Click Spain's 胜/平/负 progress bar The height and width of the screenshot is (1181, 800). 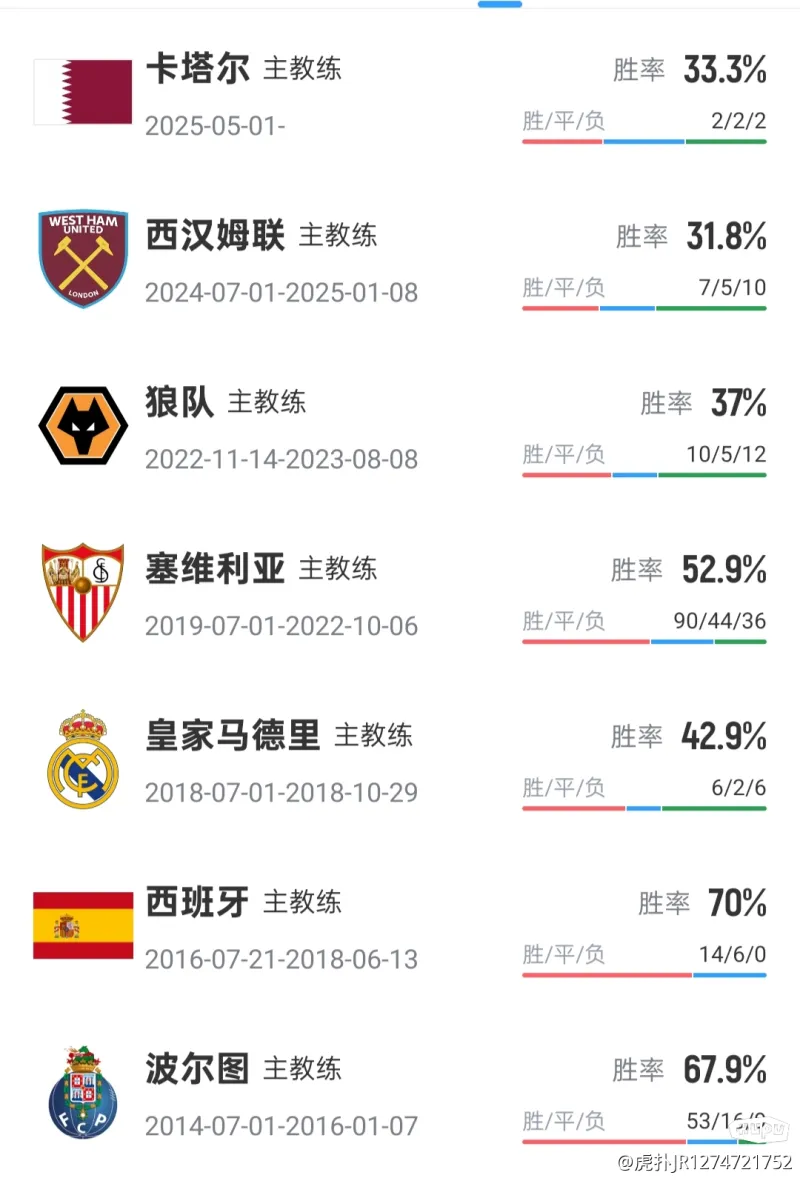pos(645,975)
